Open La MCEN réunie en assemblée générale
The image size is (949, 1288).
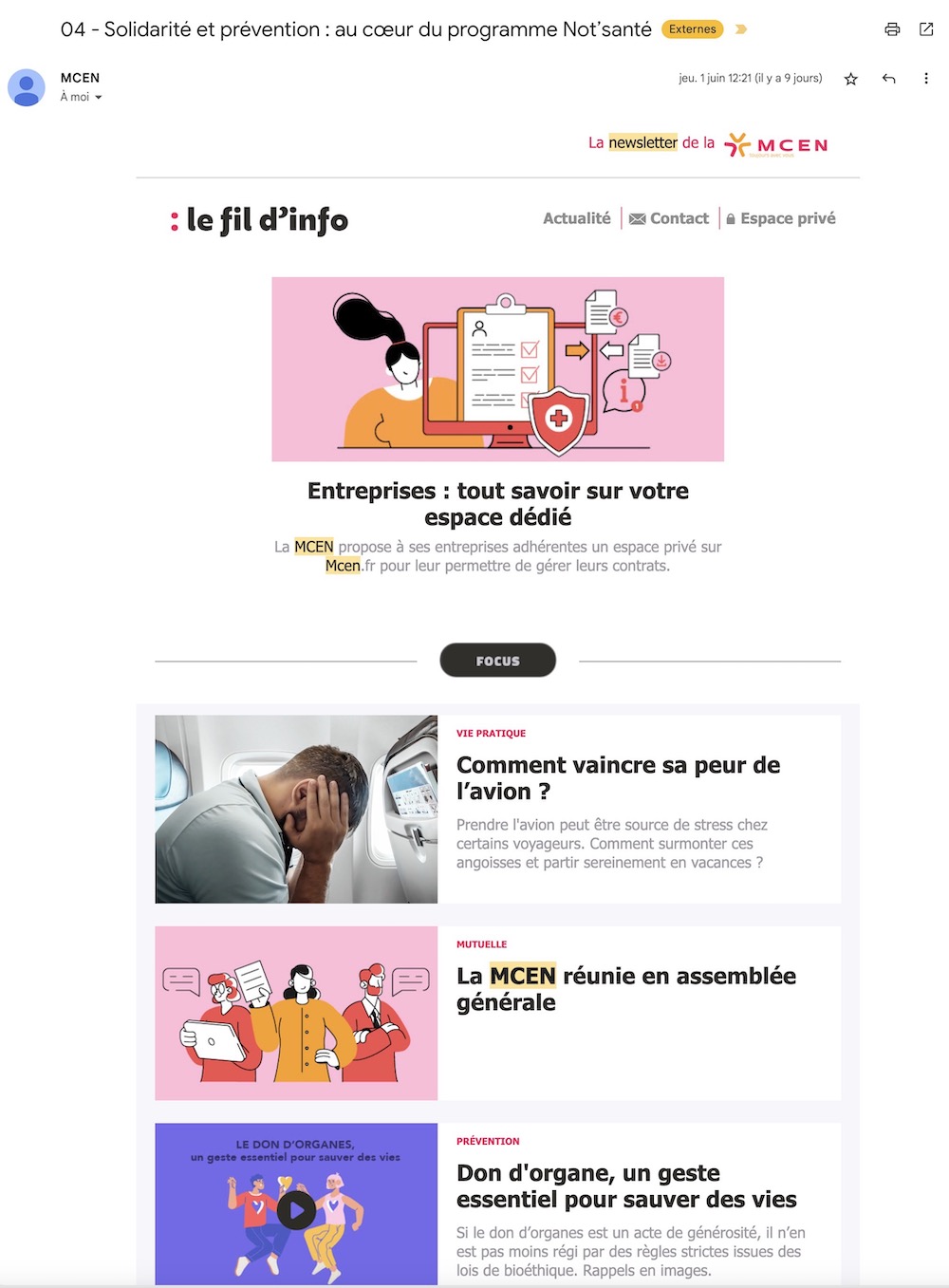(625, 989)
